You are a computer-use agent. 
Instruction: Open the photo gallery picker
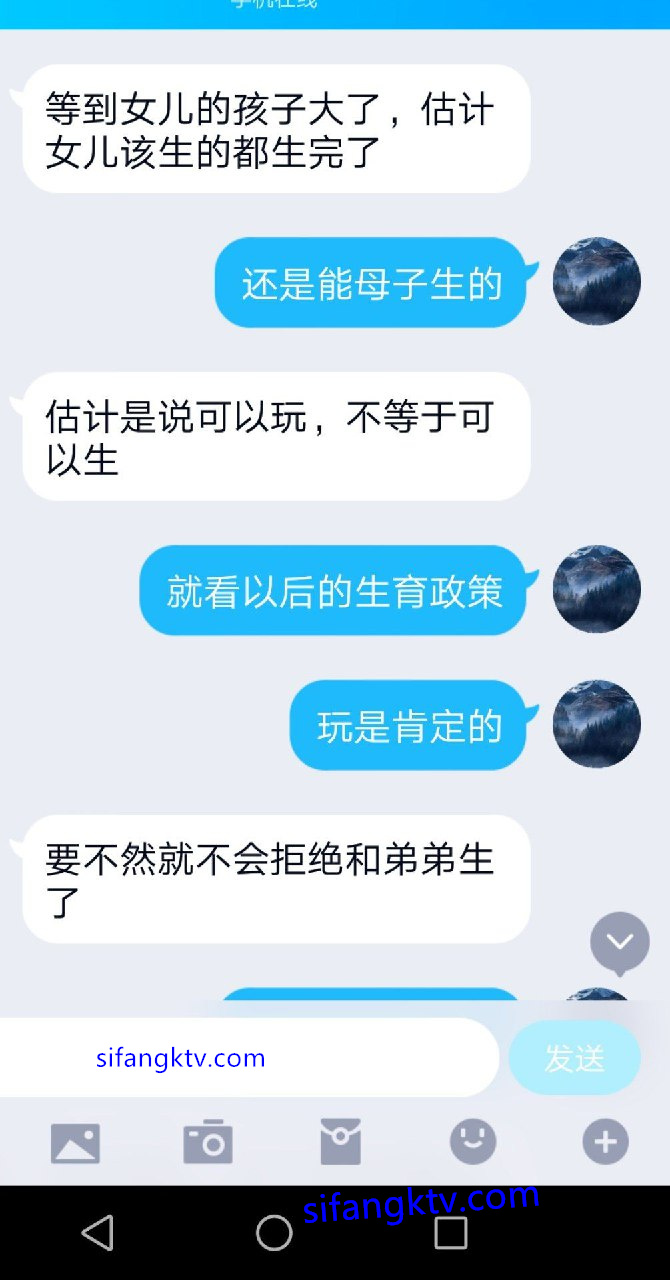(75, 1142)
